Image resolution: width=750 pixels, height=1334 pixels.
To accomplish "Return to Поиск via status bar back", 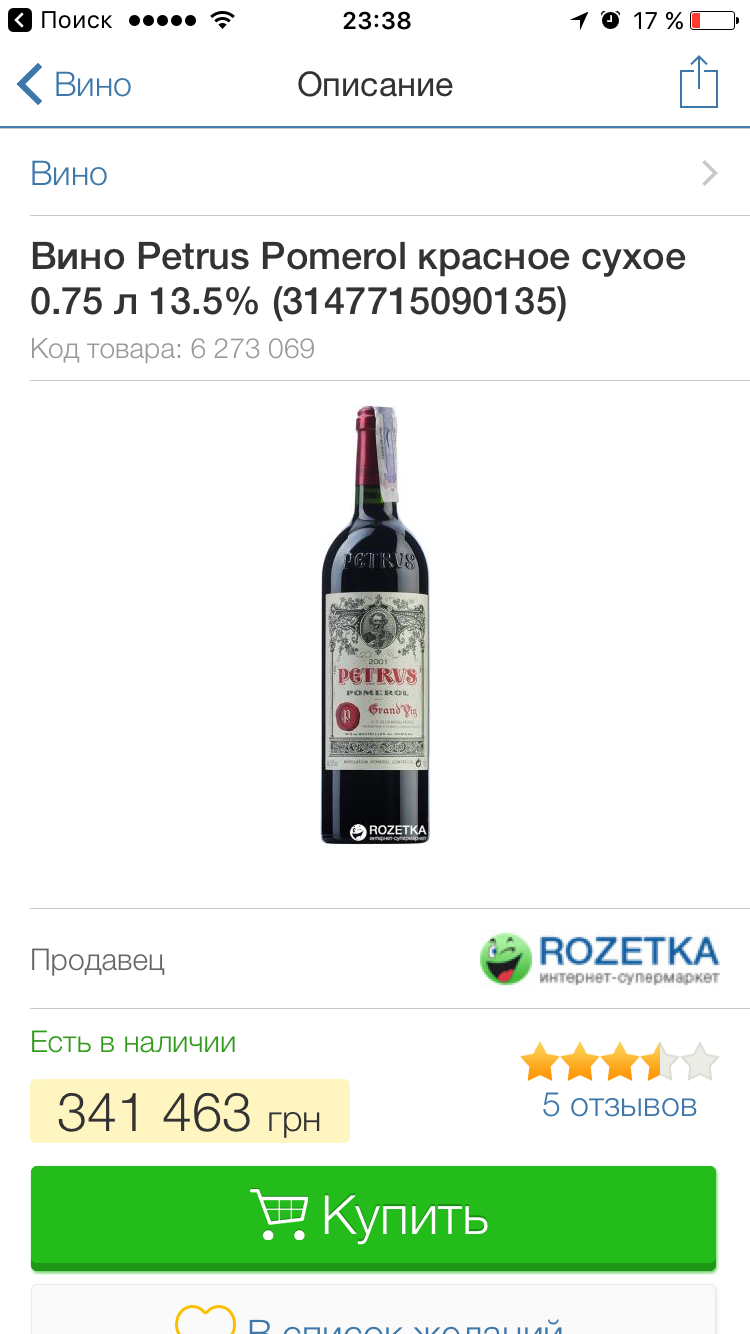I will (62, 20).
